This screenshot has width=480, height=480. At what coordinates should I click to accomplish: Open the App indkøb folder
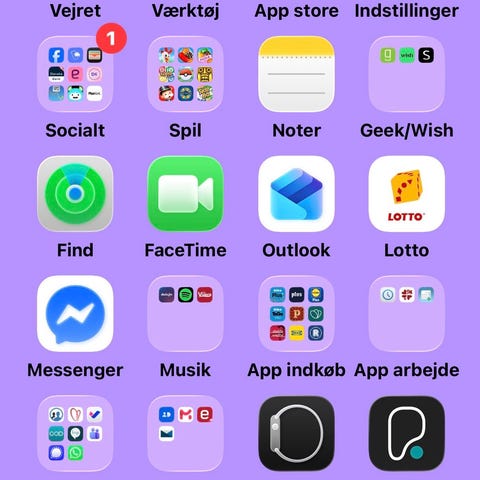tap(296, 314)
